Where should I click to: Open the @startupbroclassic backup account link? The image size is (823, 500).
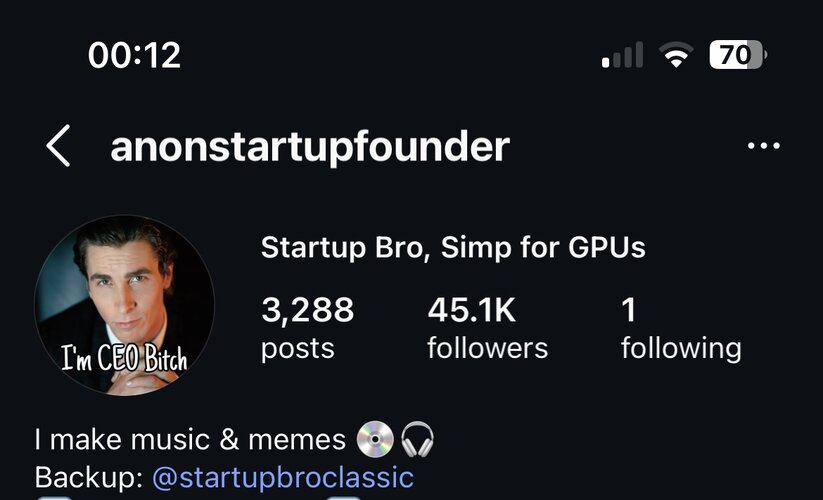tap(282, 476)
